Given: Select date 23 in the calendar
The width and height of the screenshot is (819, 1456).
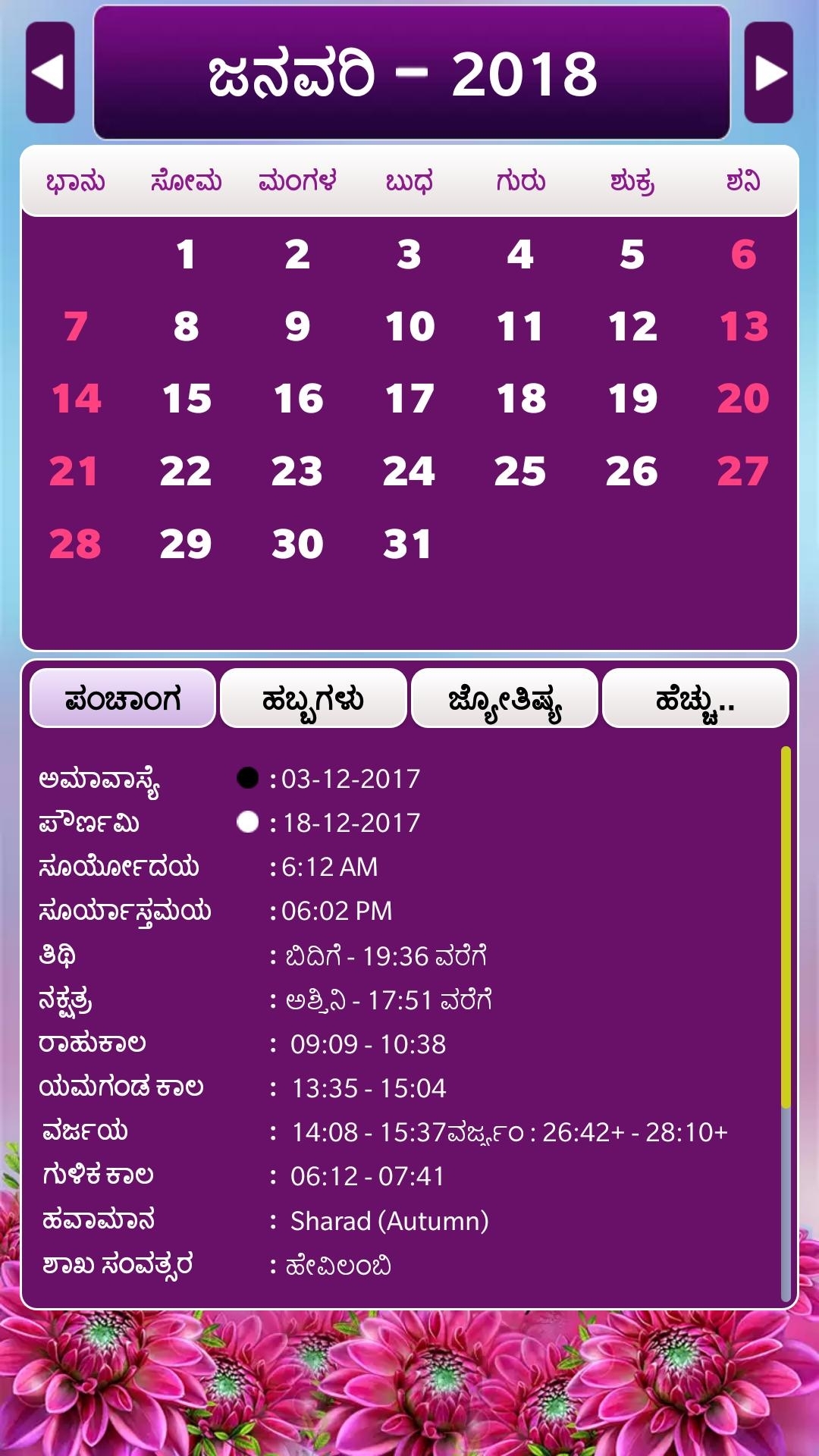Looking at the screenshot, I should 297,472.
